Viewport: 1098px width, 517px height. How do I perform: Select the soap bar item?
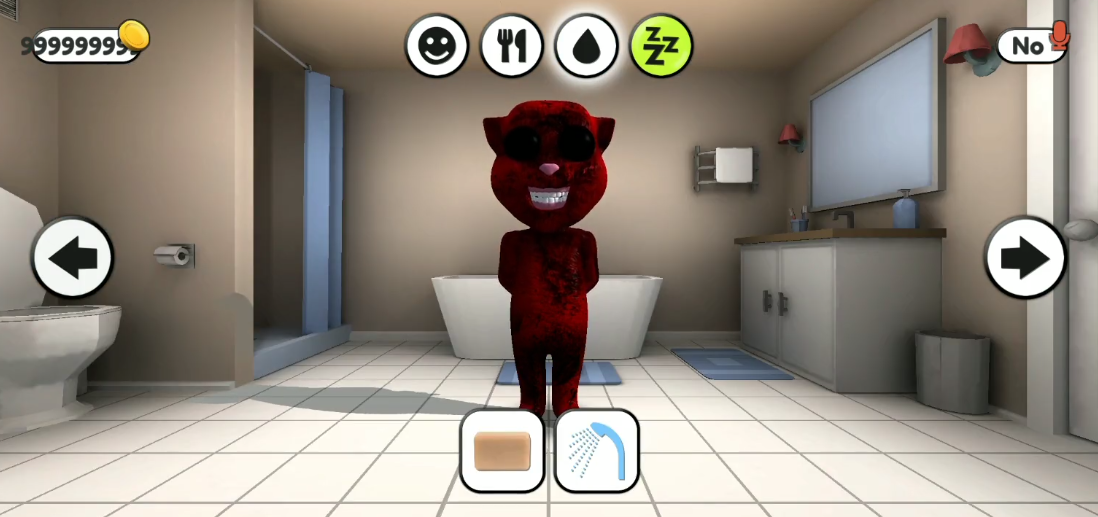coord(502,451)
